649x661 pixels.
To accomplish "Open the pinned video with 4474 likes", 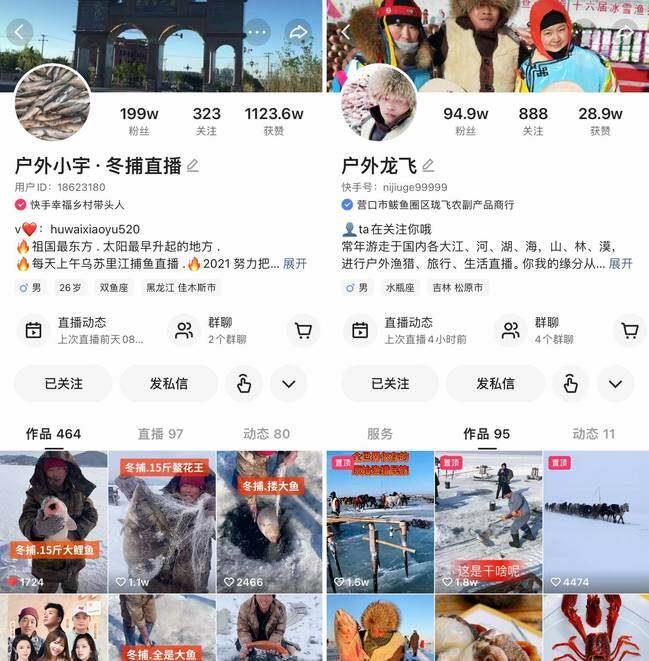I will point(596,520).
